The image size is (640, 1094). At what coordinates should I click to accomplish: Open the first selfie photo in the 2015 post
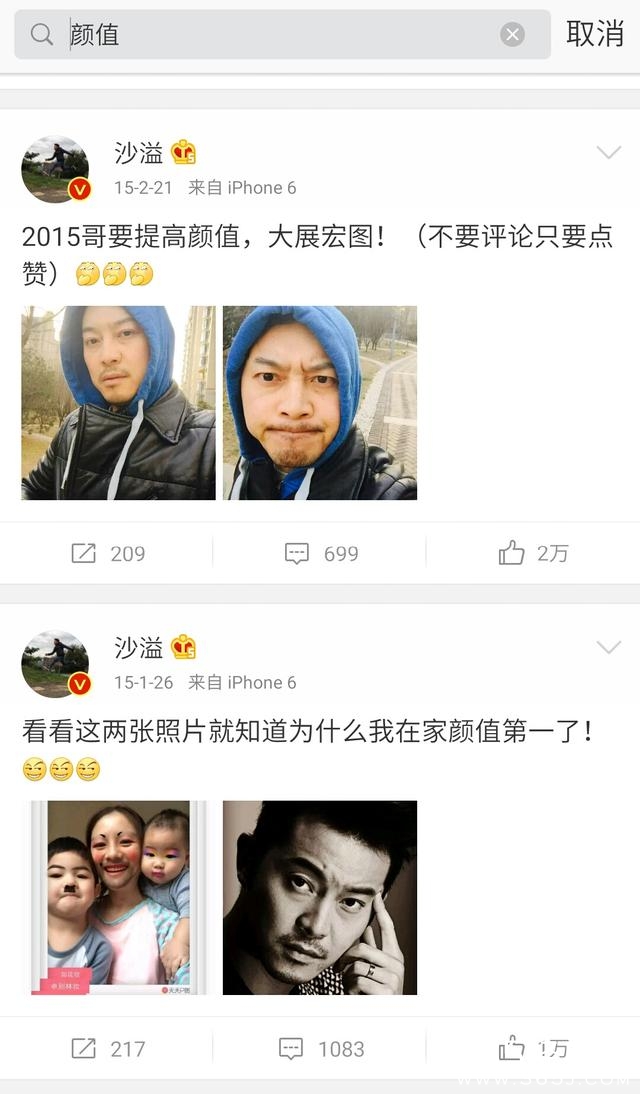[x=118, y=403]
